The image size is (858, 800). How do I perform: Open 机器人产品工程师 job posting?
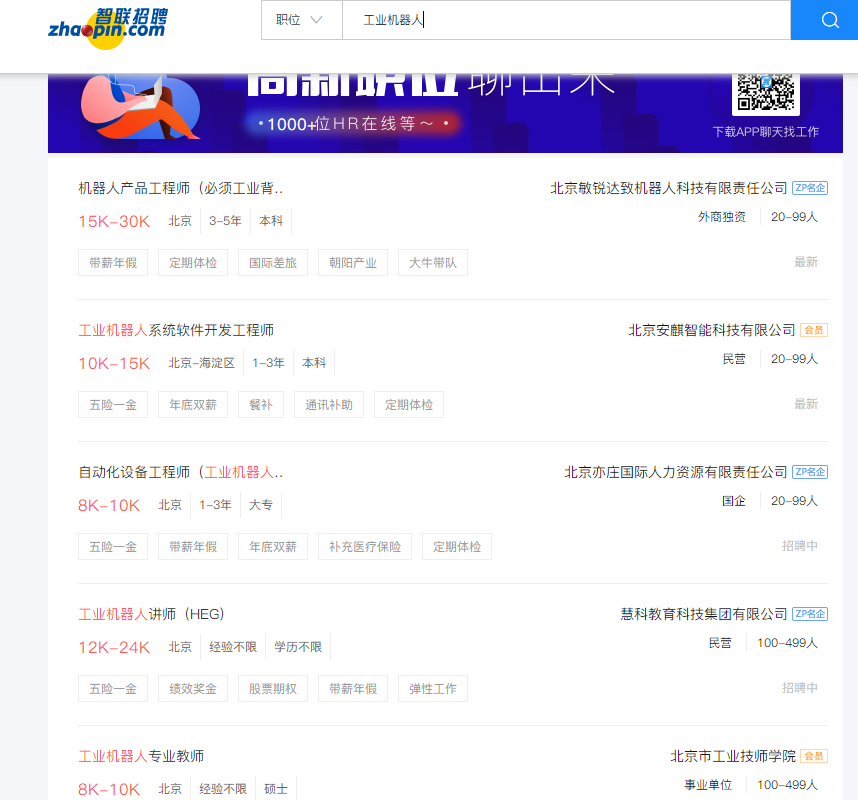click(180, 188)
